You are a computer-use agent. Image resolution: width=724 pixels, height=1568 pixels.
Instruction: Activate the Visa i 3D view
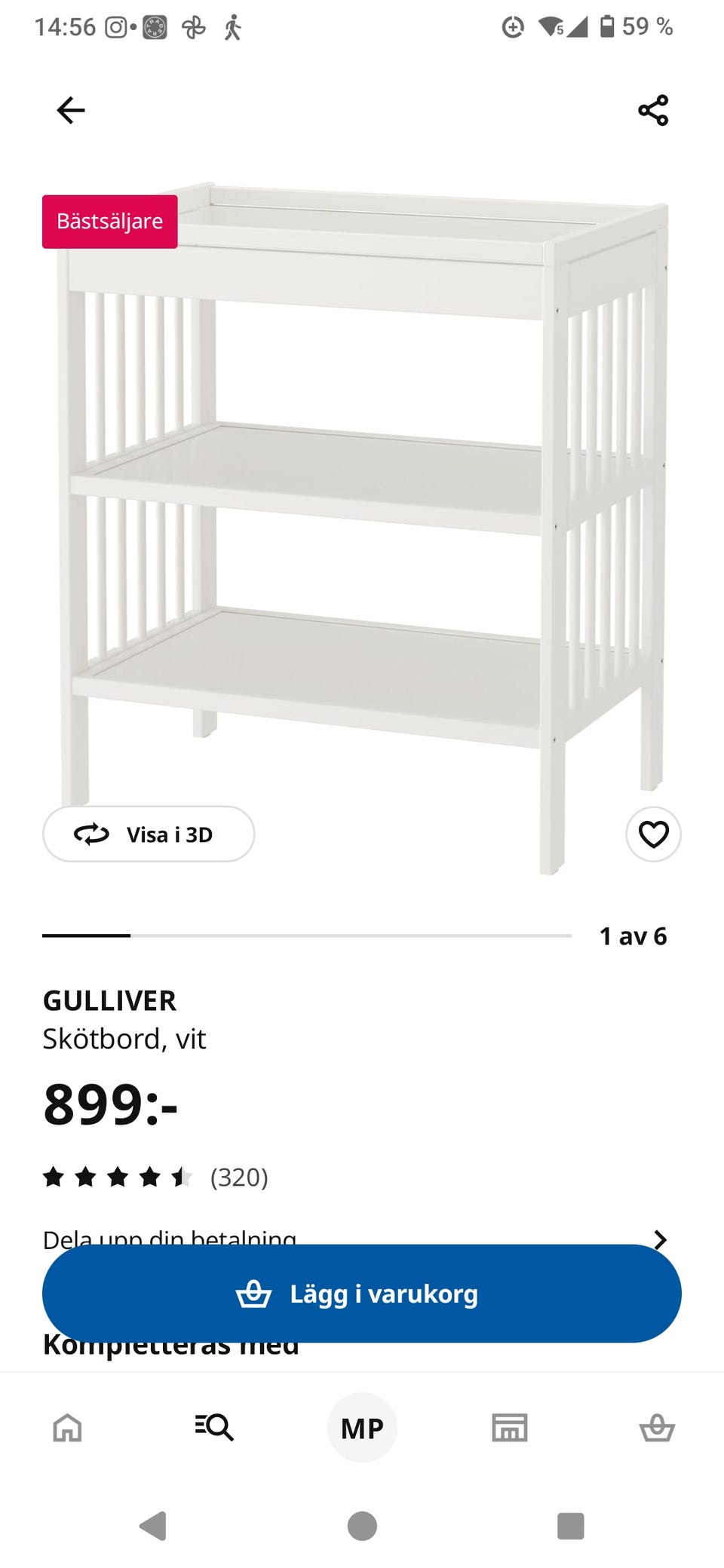148,834
